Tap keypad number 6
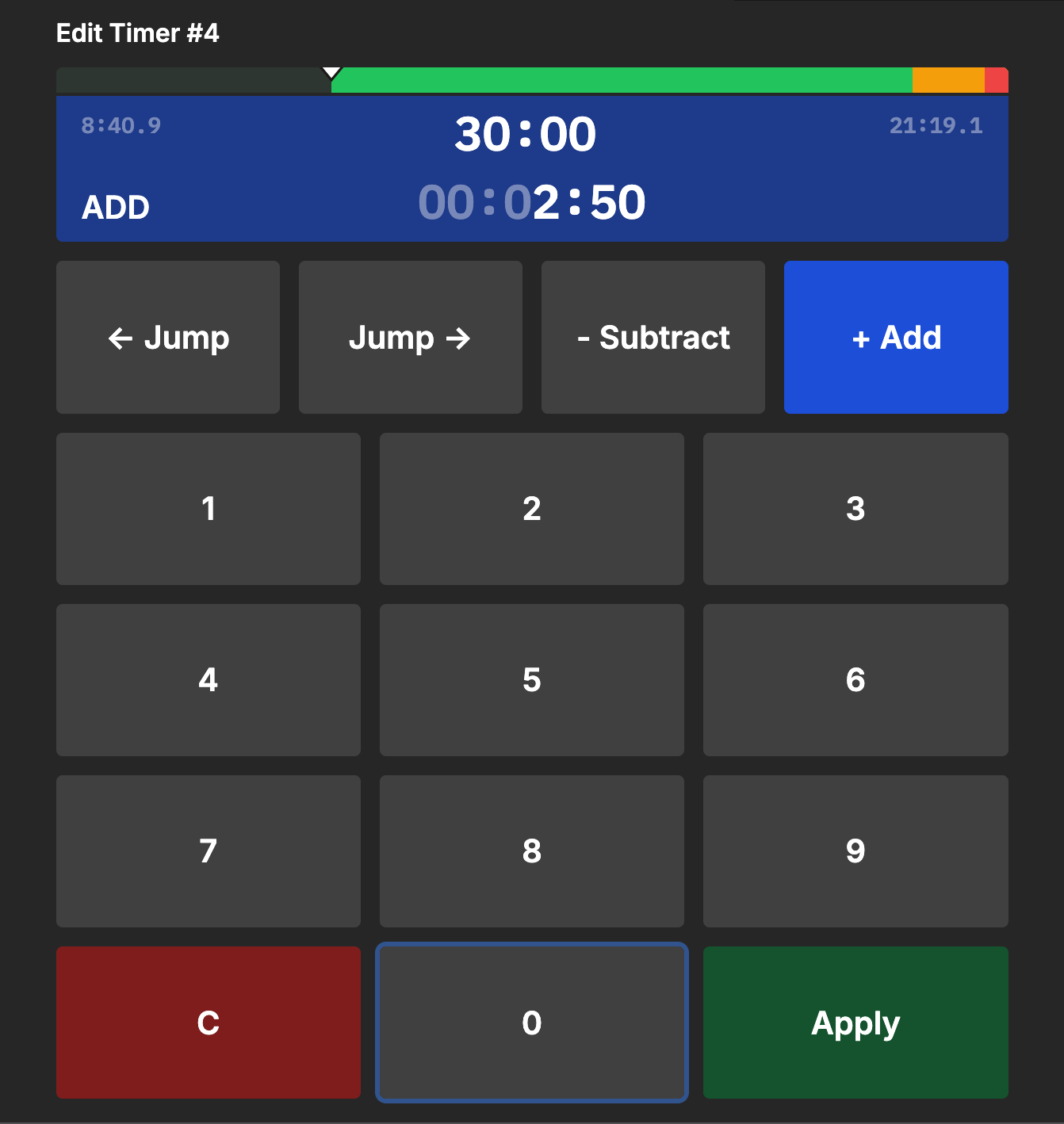The height and width of the screenshot is (1124, 1064). pyautogui.click(x=855, y=680)
